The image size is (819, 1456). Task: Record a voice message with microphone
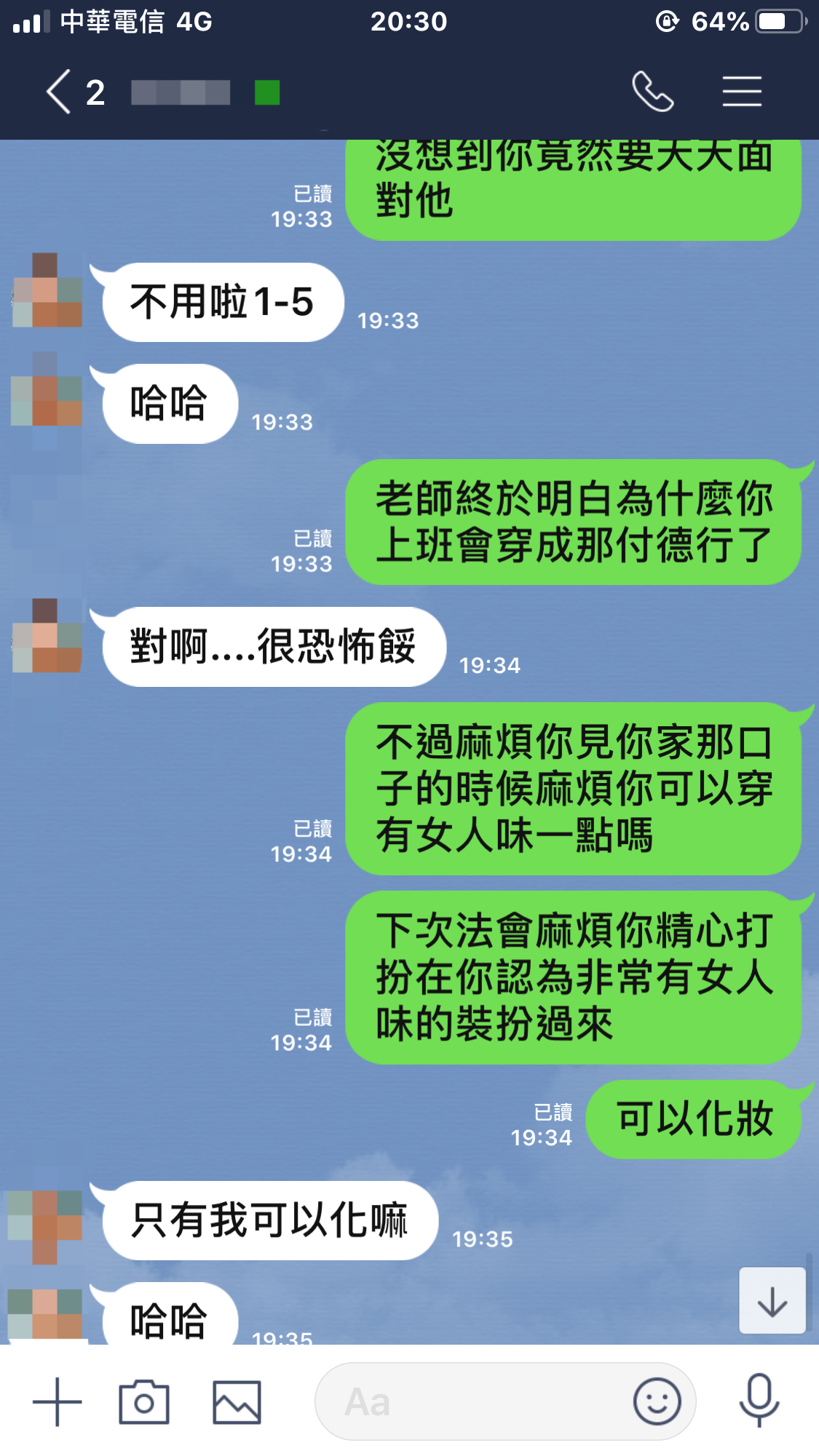coord(759,1400)
